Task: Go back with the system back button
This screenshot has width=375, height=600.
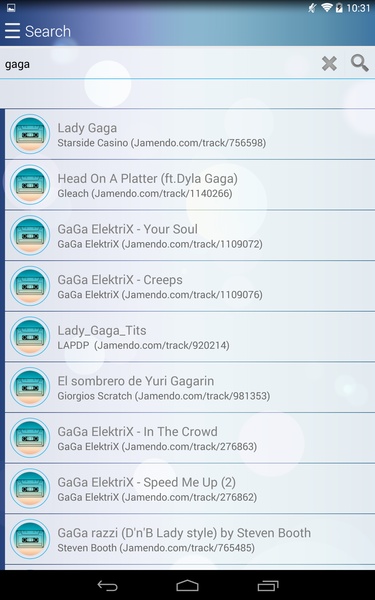Action: (x=109, y=585)
